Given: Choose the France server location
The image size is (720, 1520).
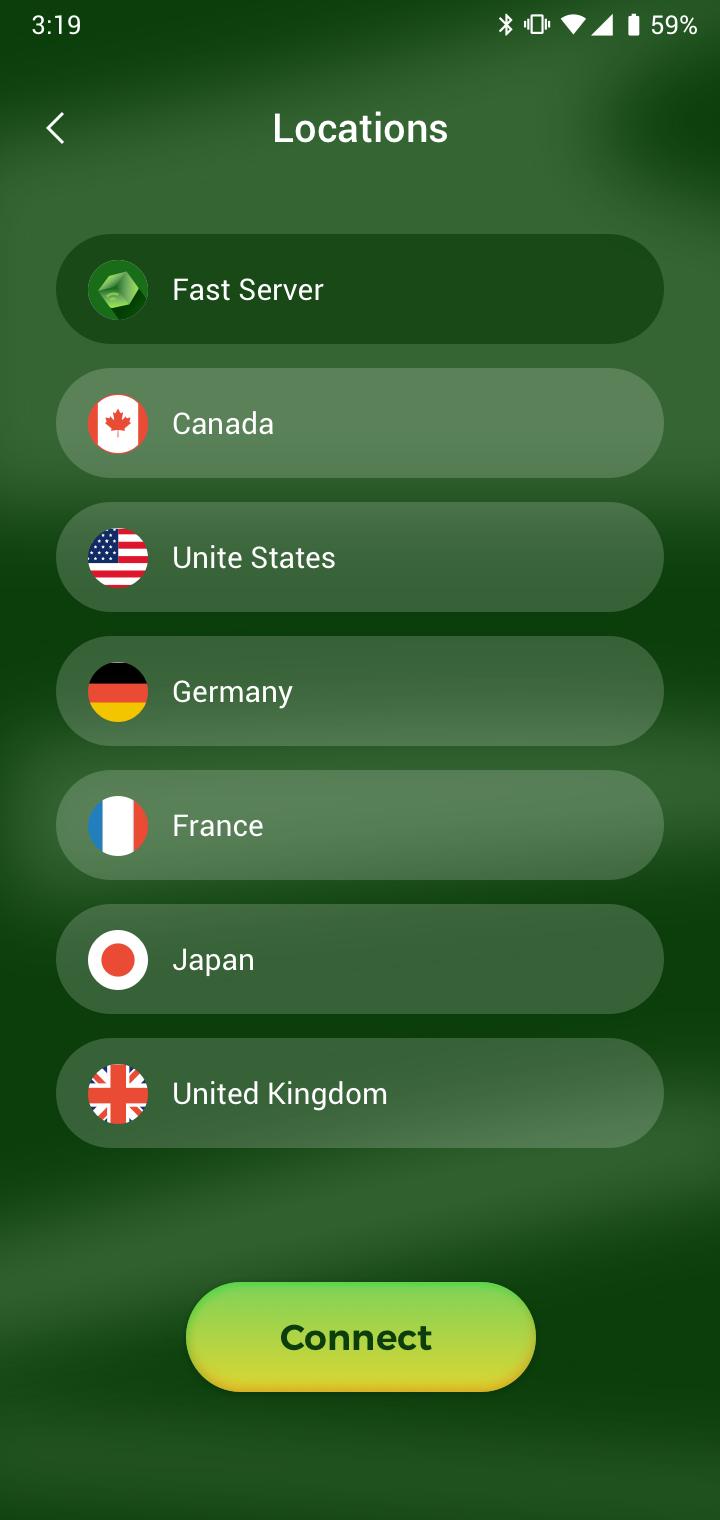Looking at the screenshot, I should pyautogui.click(x=360, y=825).
